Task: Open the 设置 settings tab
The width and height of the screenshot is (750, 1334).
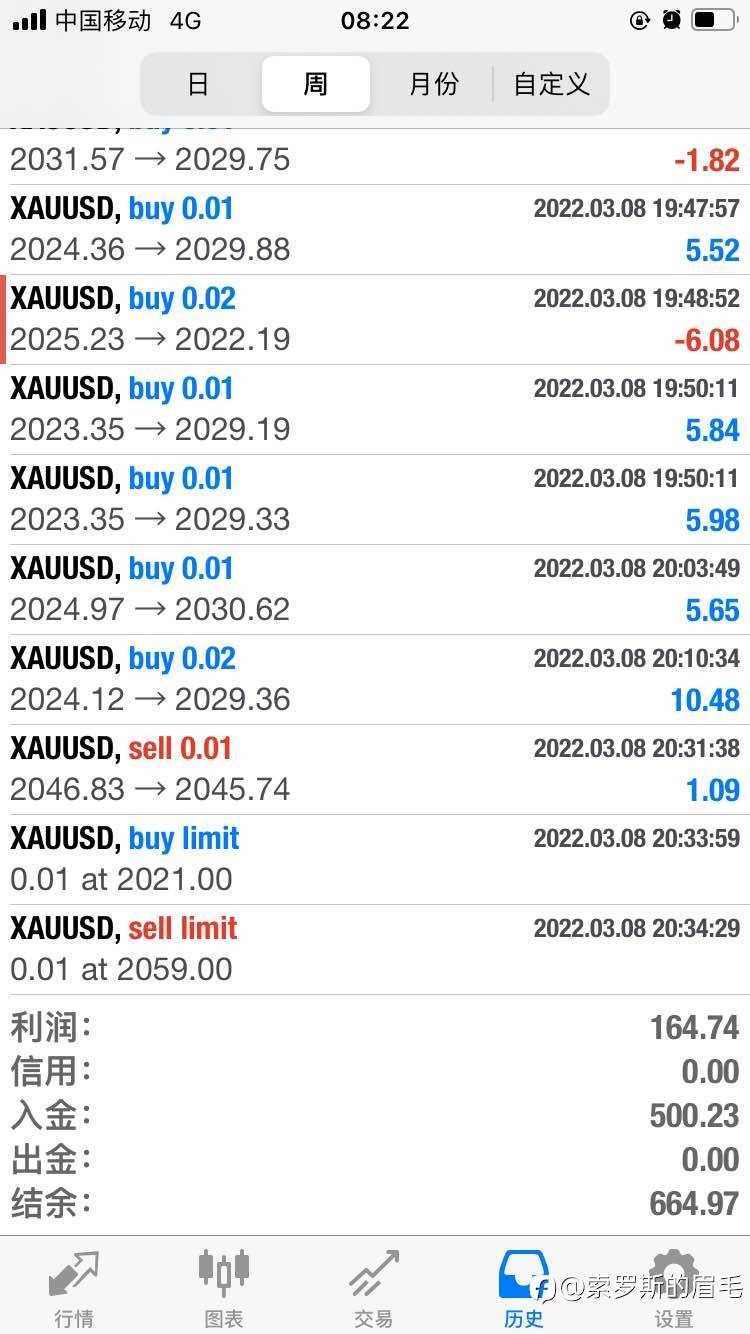Action: (x=674, y=1289)
